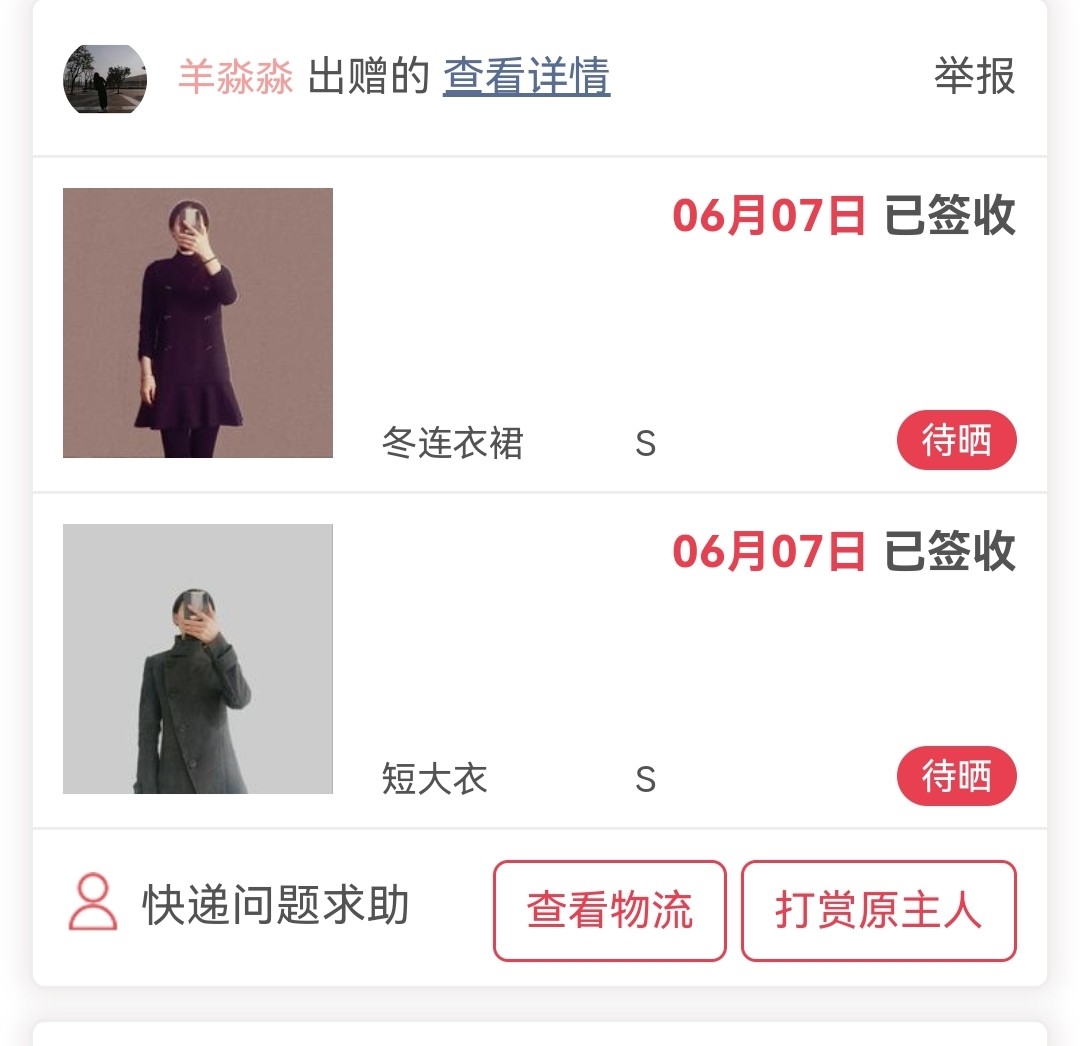Tap 待晒 for the 短大衣
This screenshot has height=1046, width=1080.
pos(956,777)
